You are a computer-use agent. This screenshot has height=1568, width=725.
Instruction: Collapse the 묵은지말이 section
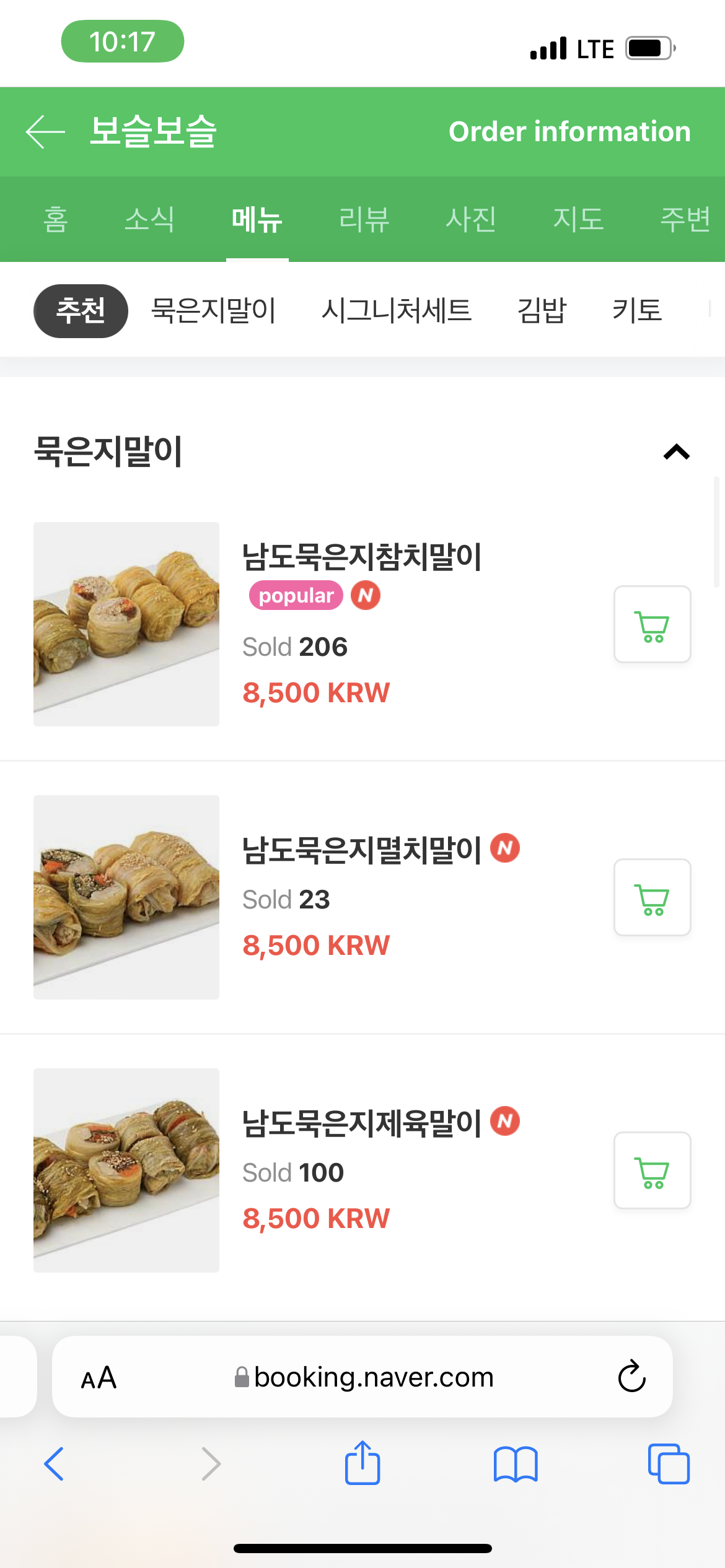[677, 452]
